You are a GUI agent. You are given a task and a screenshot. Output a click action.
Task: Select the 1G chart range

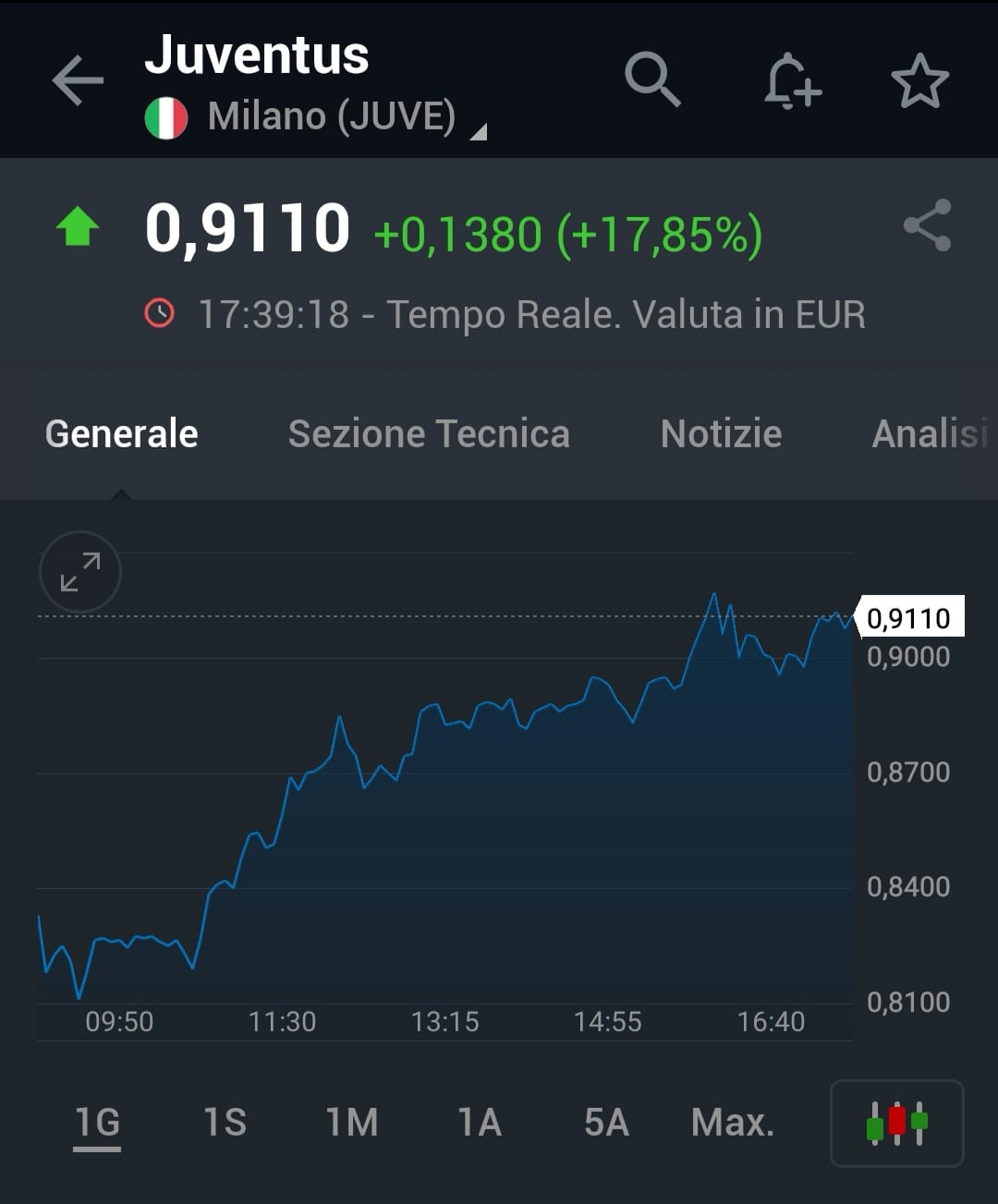[97, 1123]
